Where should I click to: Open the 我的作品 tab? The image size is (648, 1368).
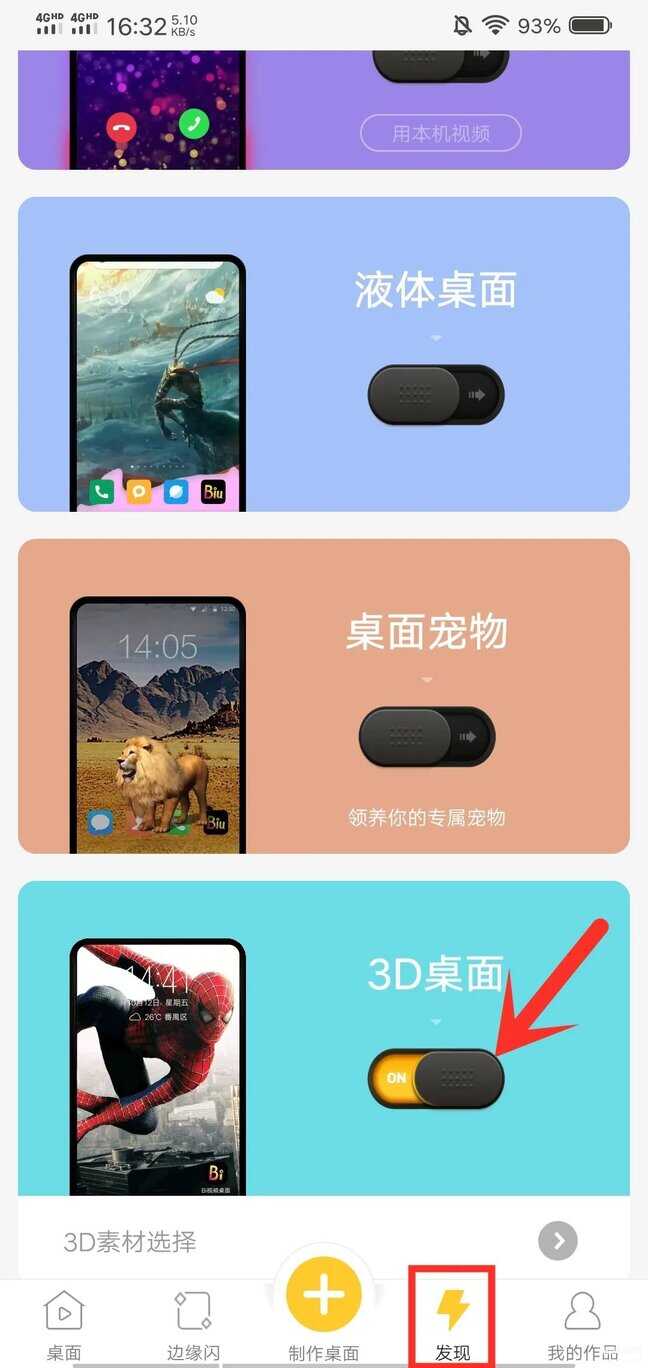[582, 1323]
